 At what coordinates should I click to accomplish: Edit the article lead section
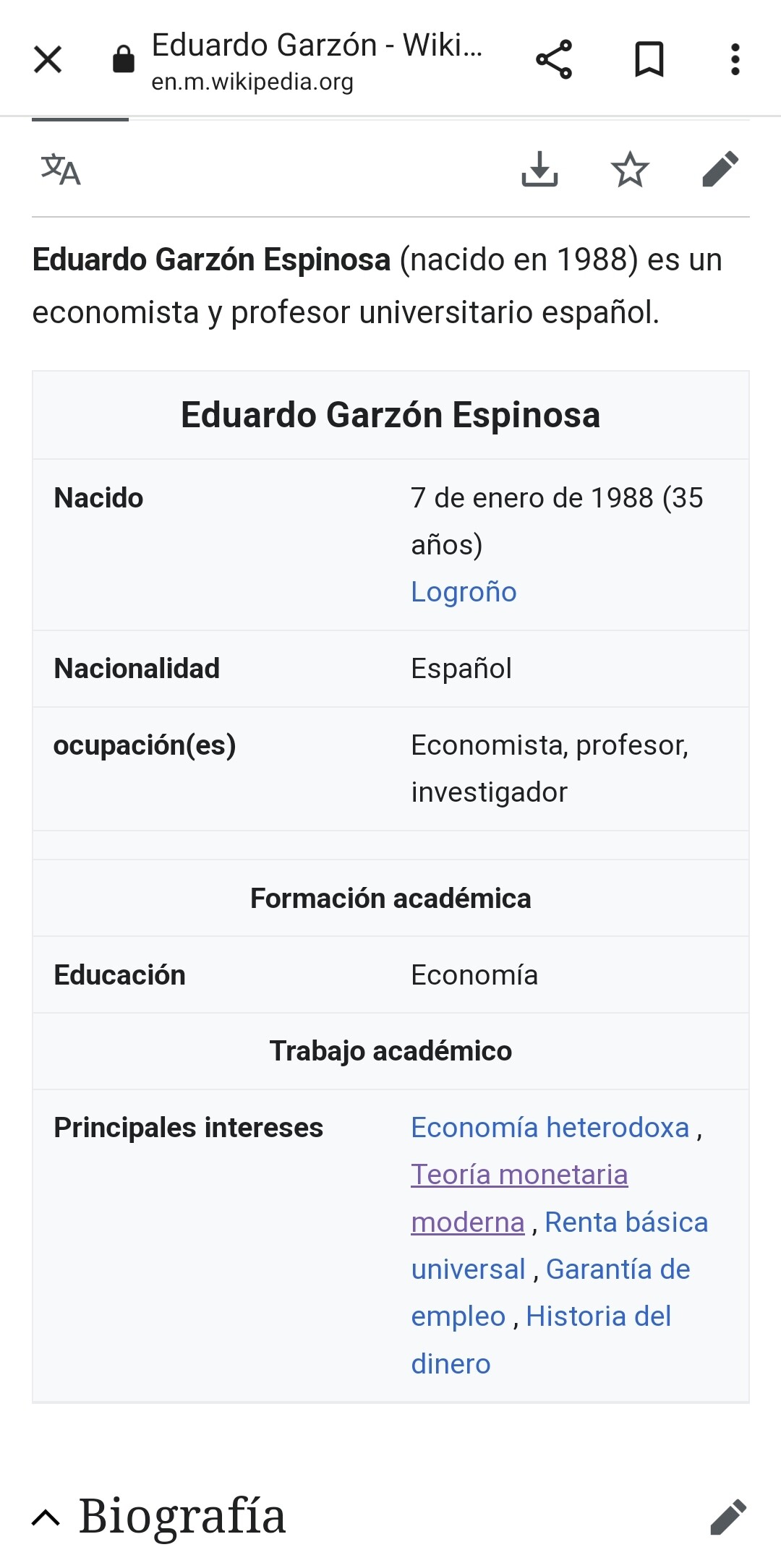point(720,170)
